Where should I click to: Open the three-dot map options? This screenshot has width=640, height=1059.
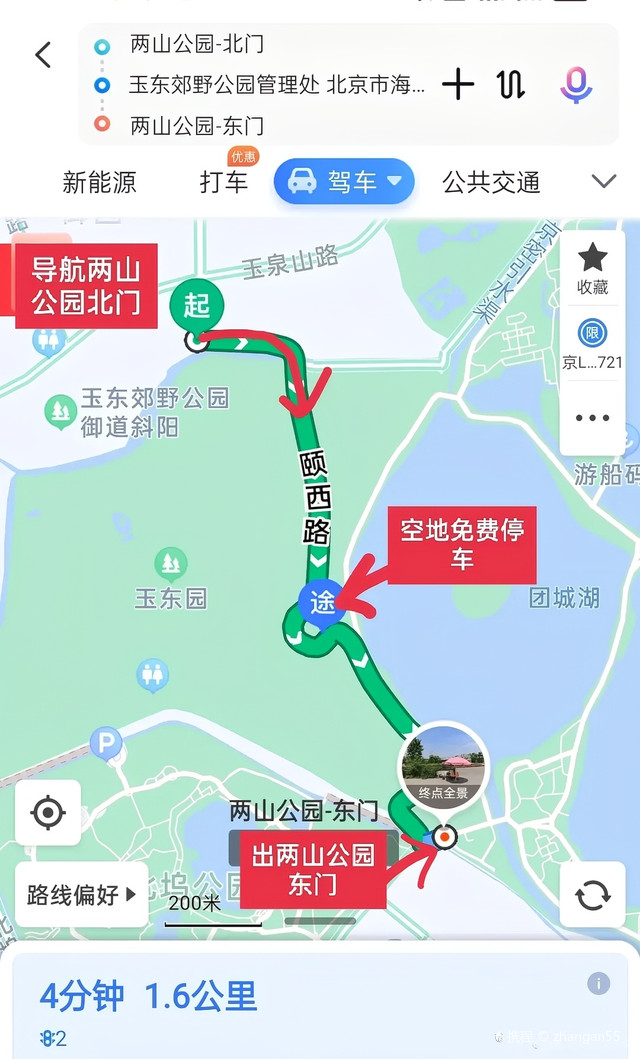click(x=593, y=418)
